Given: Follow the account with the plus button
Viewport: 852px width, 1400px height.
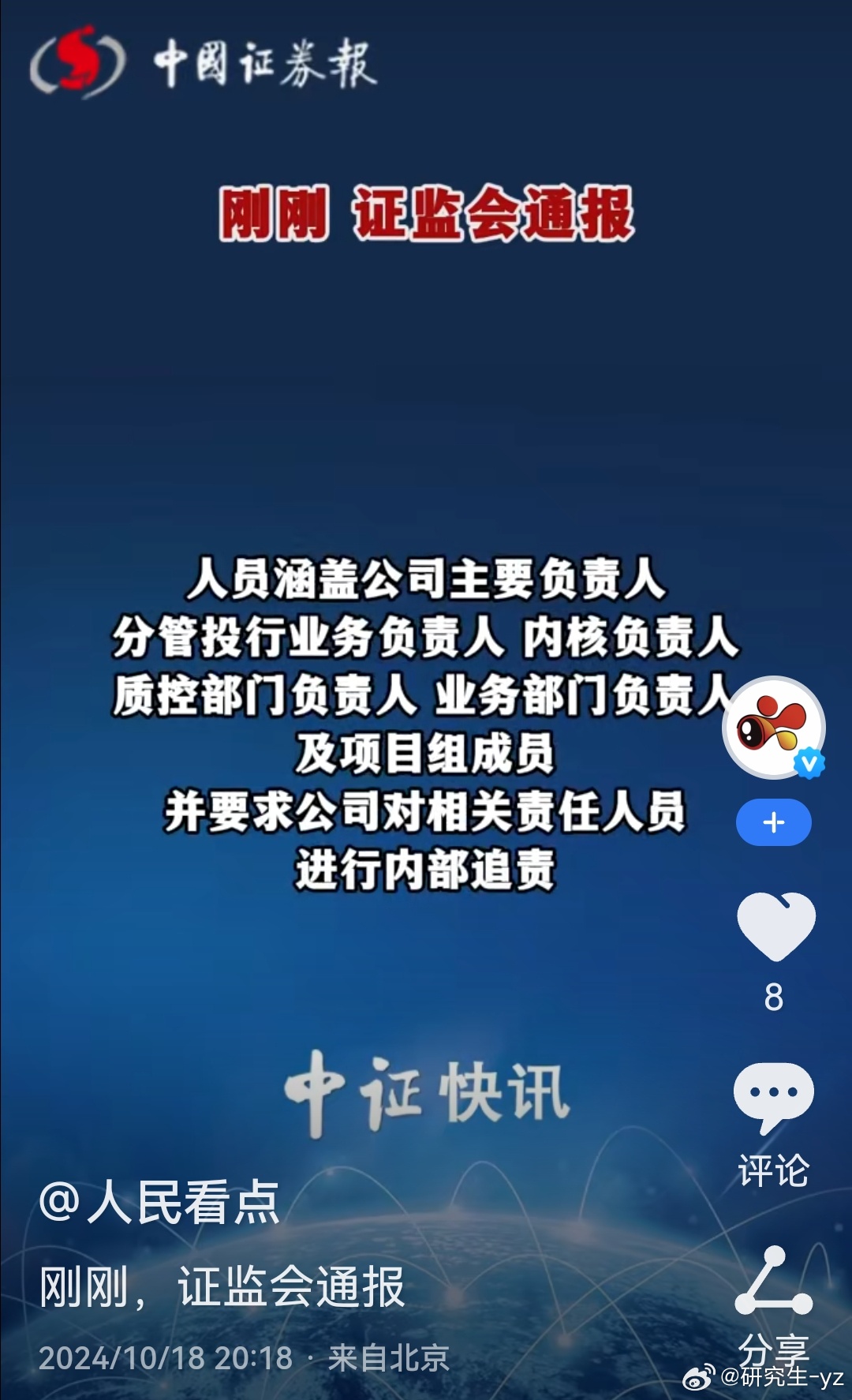Looking at the screenshot, I should click(x=773, y=822).
